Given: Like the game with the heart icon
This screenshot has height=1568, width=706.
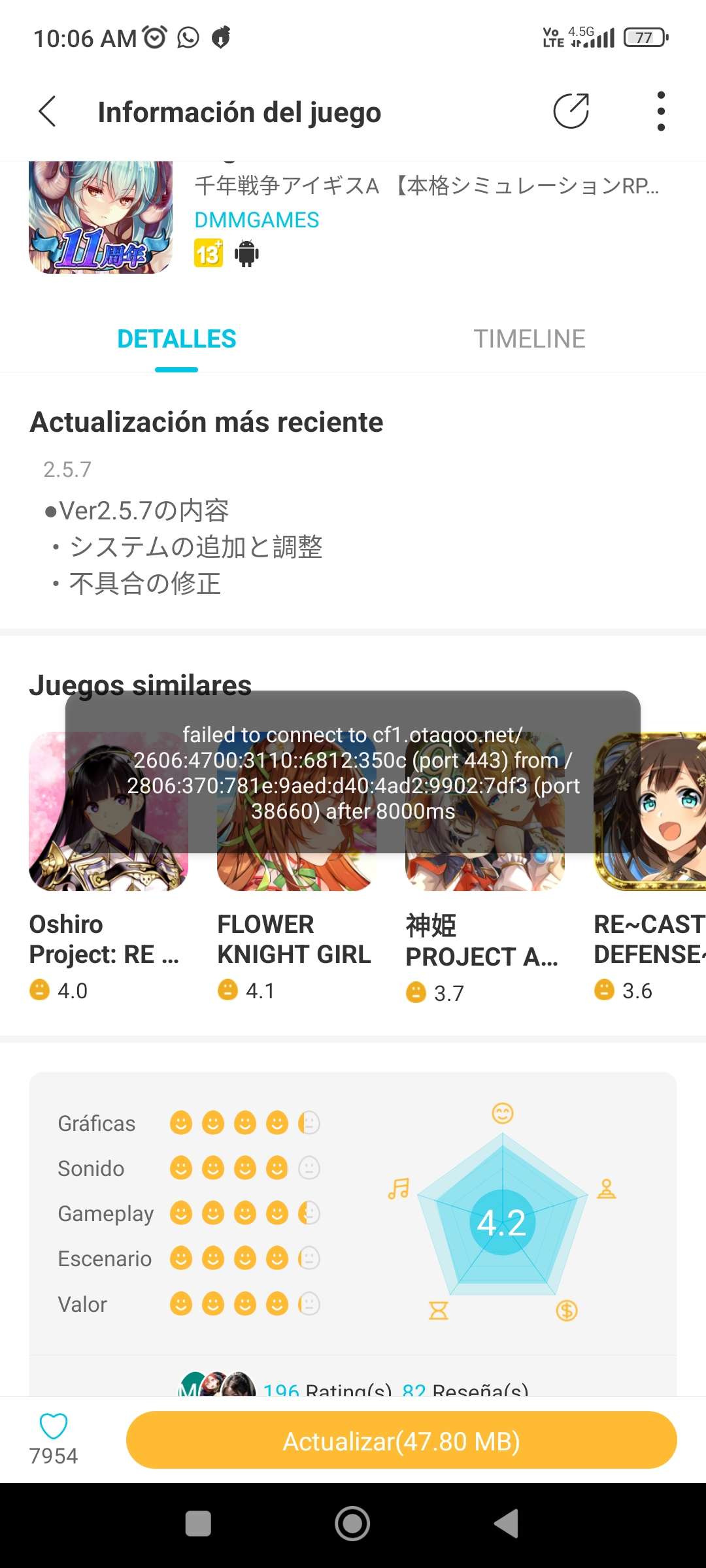Looking at the screenshot, I should pyautogui.click(x=54, y=1426).
